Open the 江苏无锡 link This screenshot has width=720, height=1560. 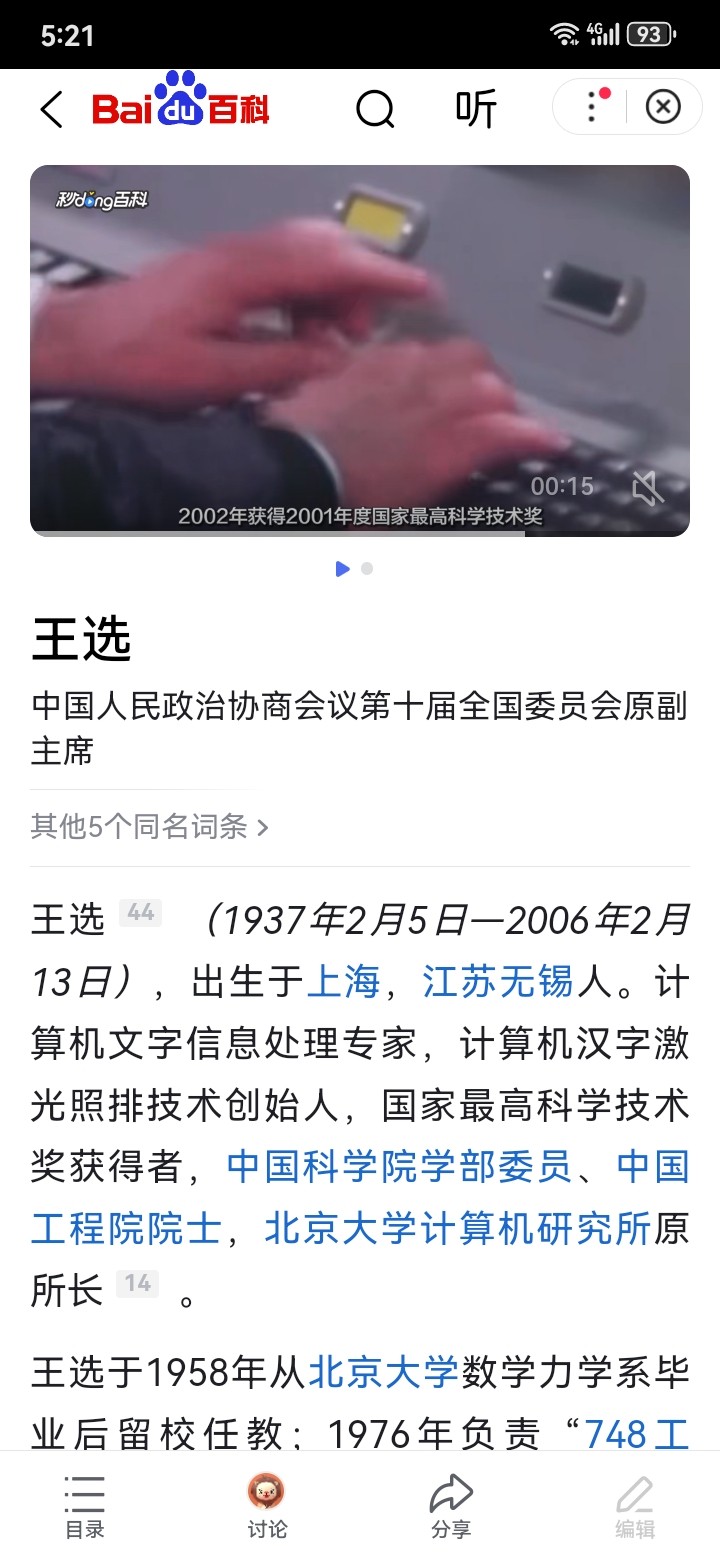point(498,981)
